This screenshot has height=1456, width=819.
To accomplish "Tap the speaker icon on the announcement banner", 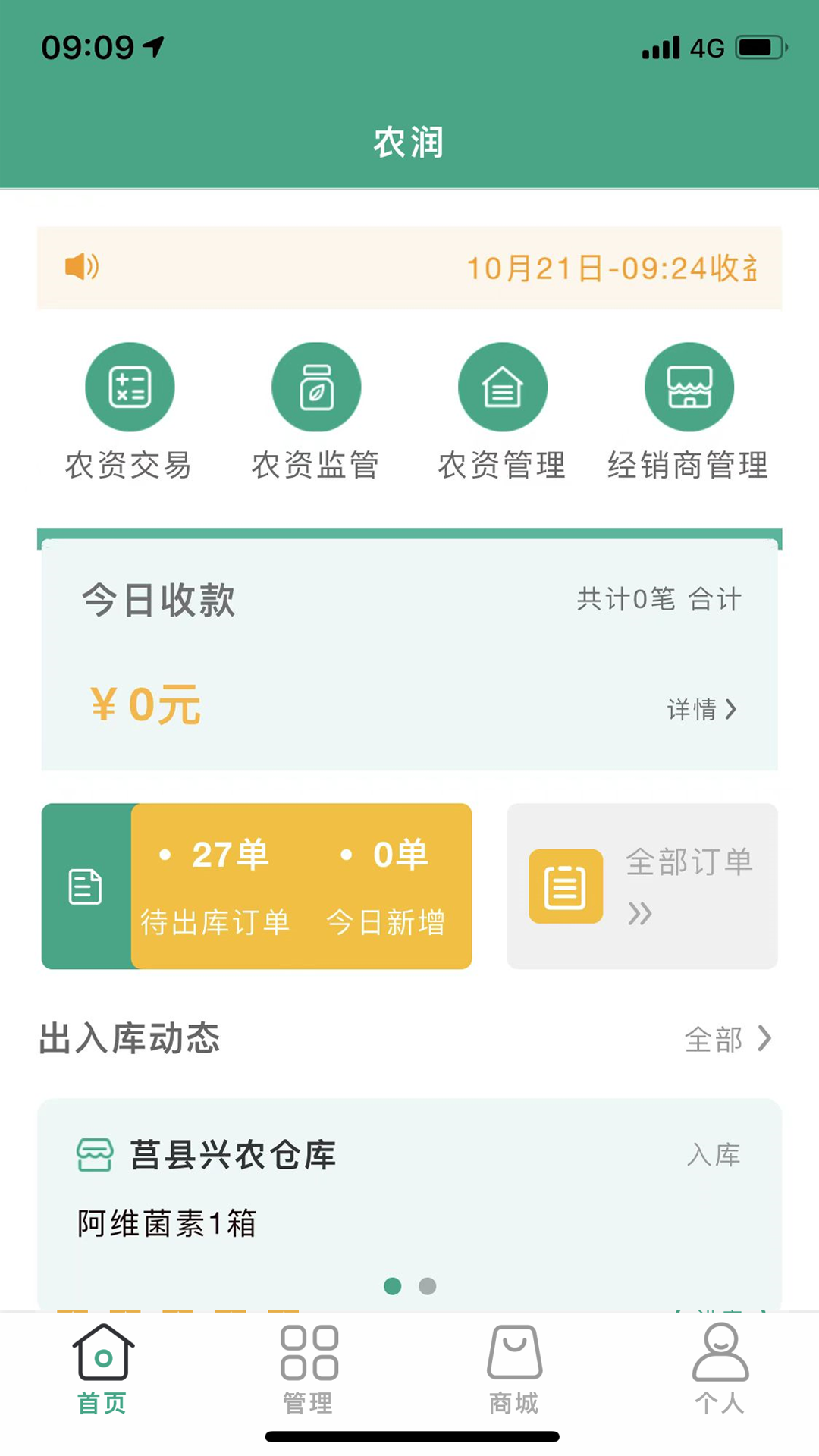I will coord(81,267).
